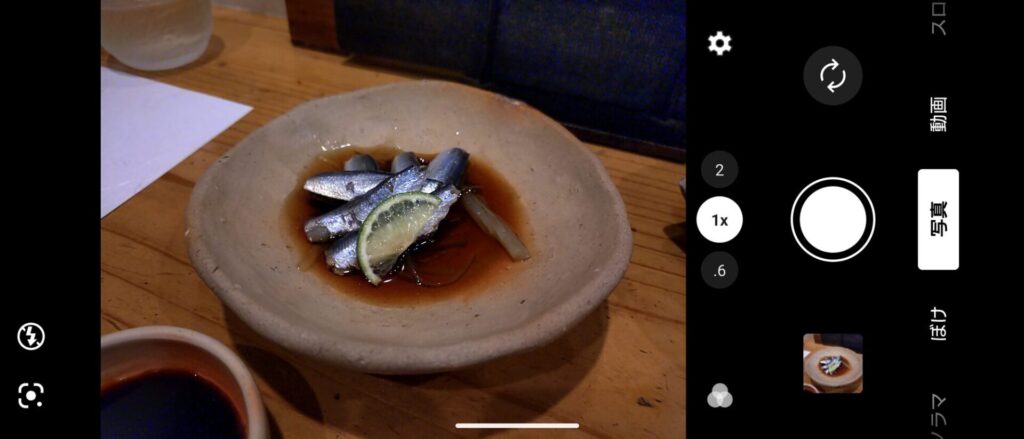
Task: Open color filter effects
Action: pos(719,396)
